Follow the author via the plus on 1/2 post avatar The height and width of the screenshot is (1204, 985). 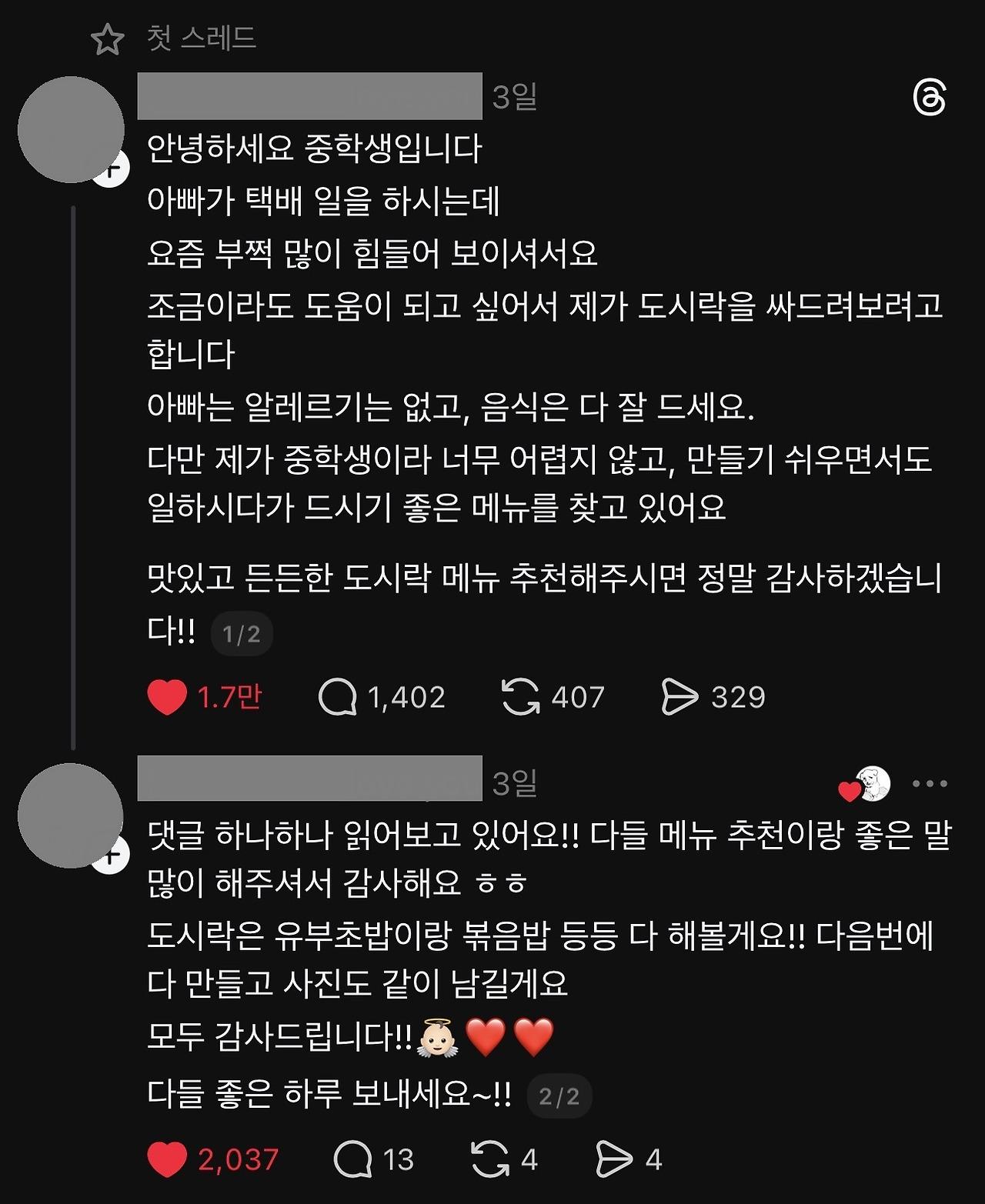pos(112,169)
